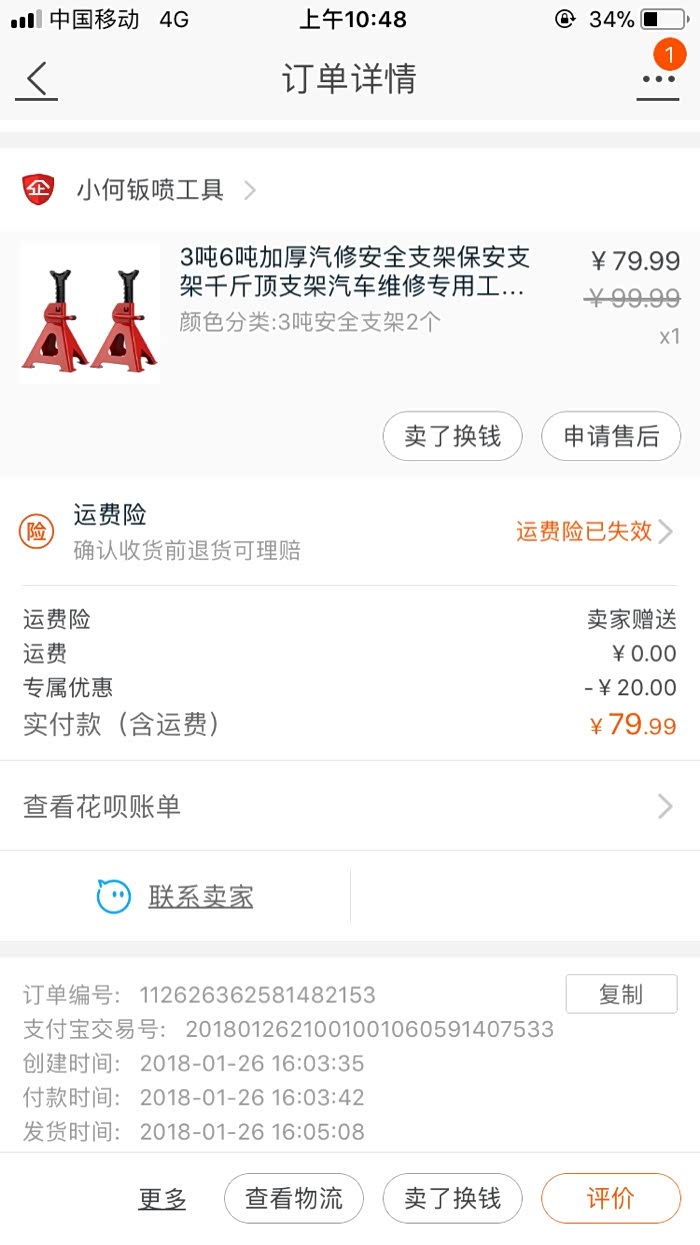700x1245 pixels.
Task: Tap 卖了换钱 beside 申请售后
Action: [x=452, y=436]
